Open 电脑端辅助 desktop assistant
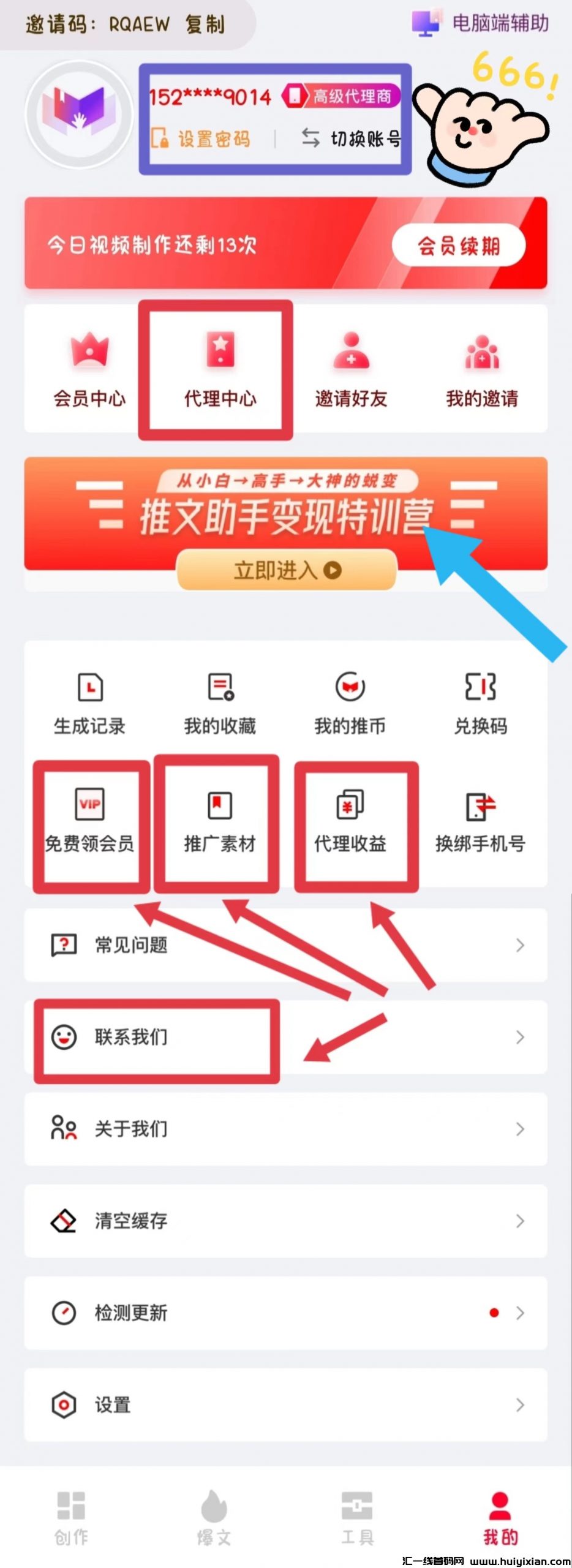Image resolution: width=572 pixels, height=1568 pixels. 481,23
